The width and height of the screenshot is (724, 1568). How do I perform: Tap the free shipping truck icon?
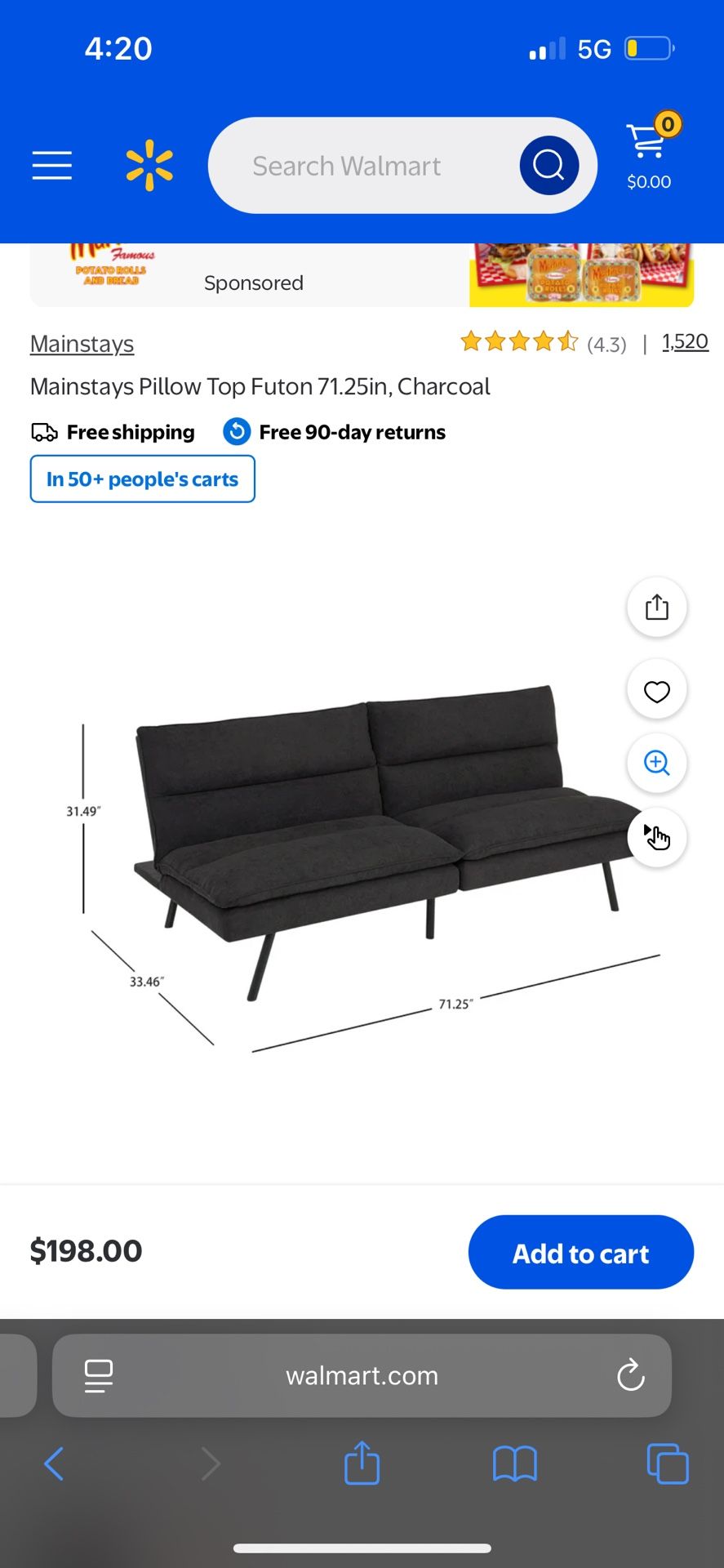(x=45, y=431)
